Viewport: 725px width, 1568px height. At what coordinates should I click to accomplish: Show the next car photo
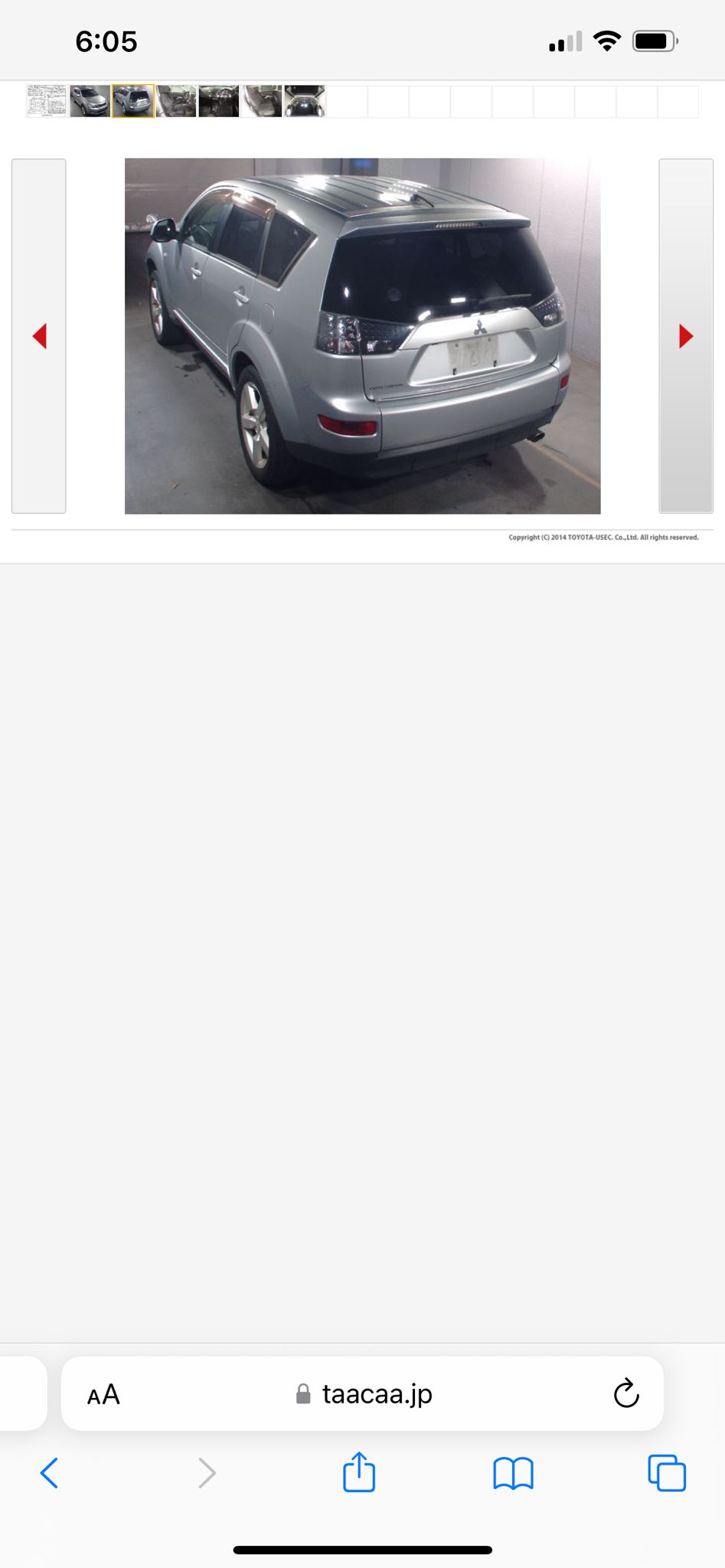pyautogui.click(x=686, y=336)
